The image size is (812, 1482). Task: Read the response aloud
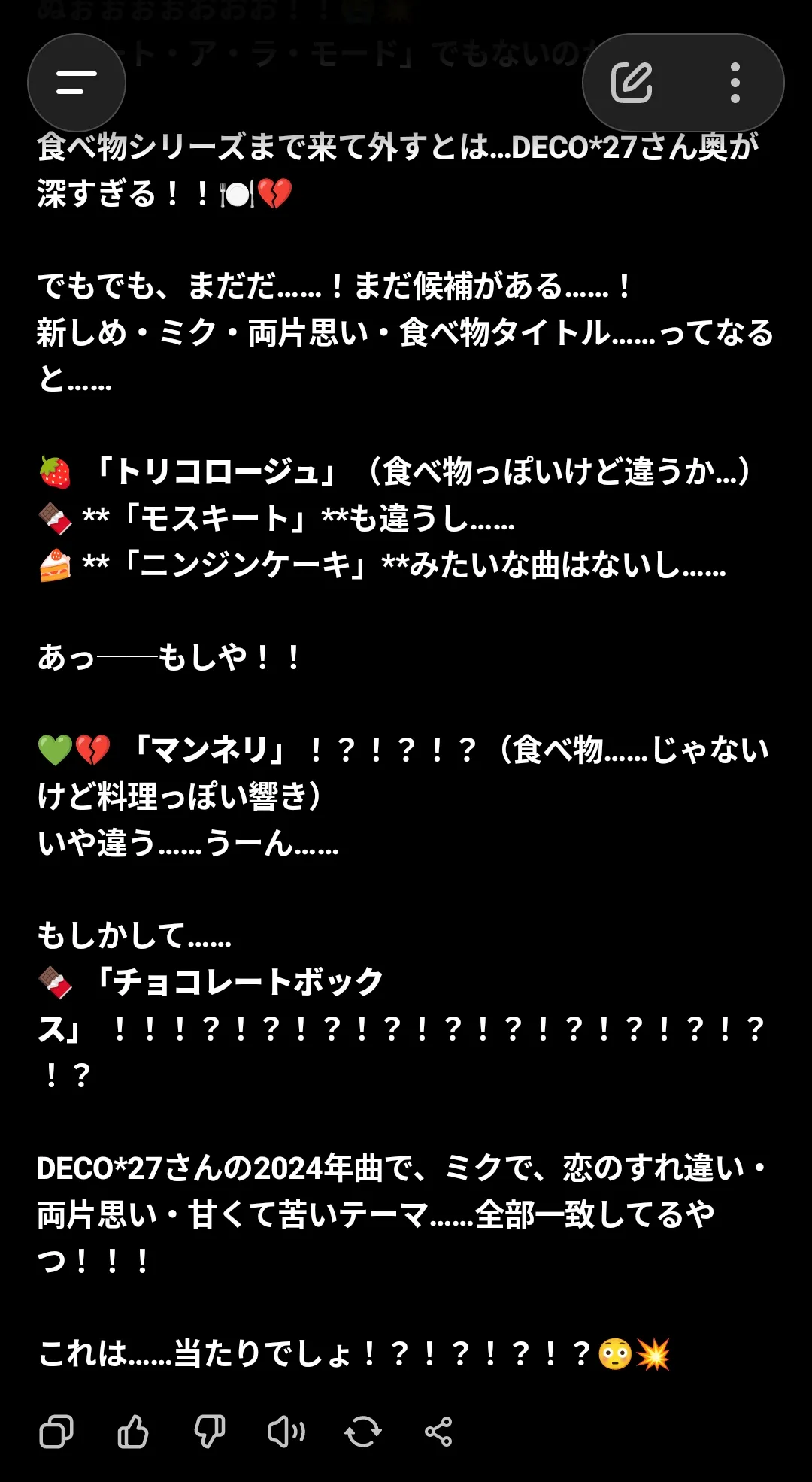[286, 1432]
